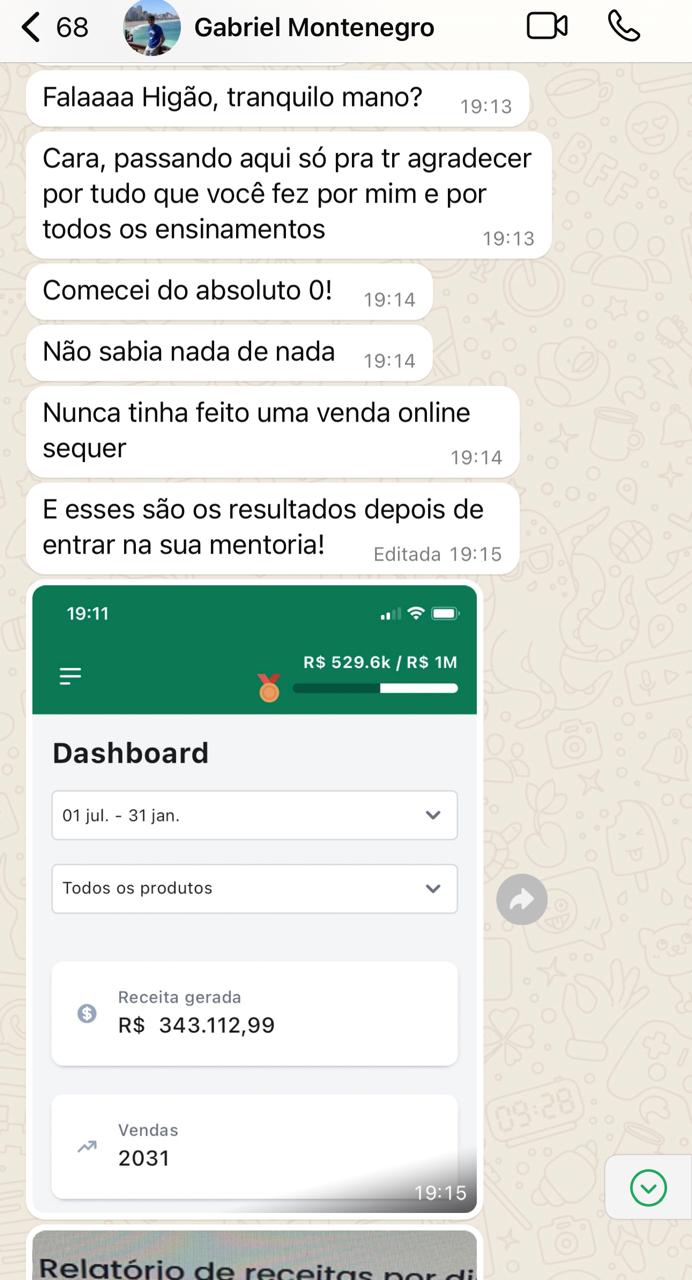This screenshot has width=692, height=1280.
Task: Start a voice call with Gabriel
Action: tap(624, 27)
